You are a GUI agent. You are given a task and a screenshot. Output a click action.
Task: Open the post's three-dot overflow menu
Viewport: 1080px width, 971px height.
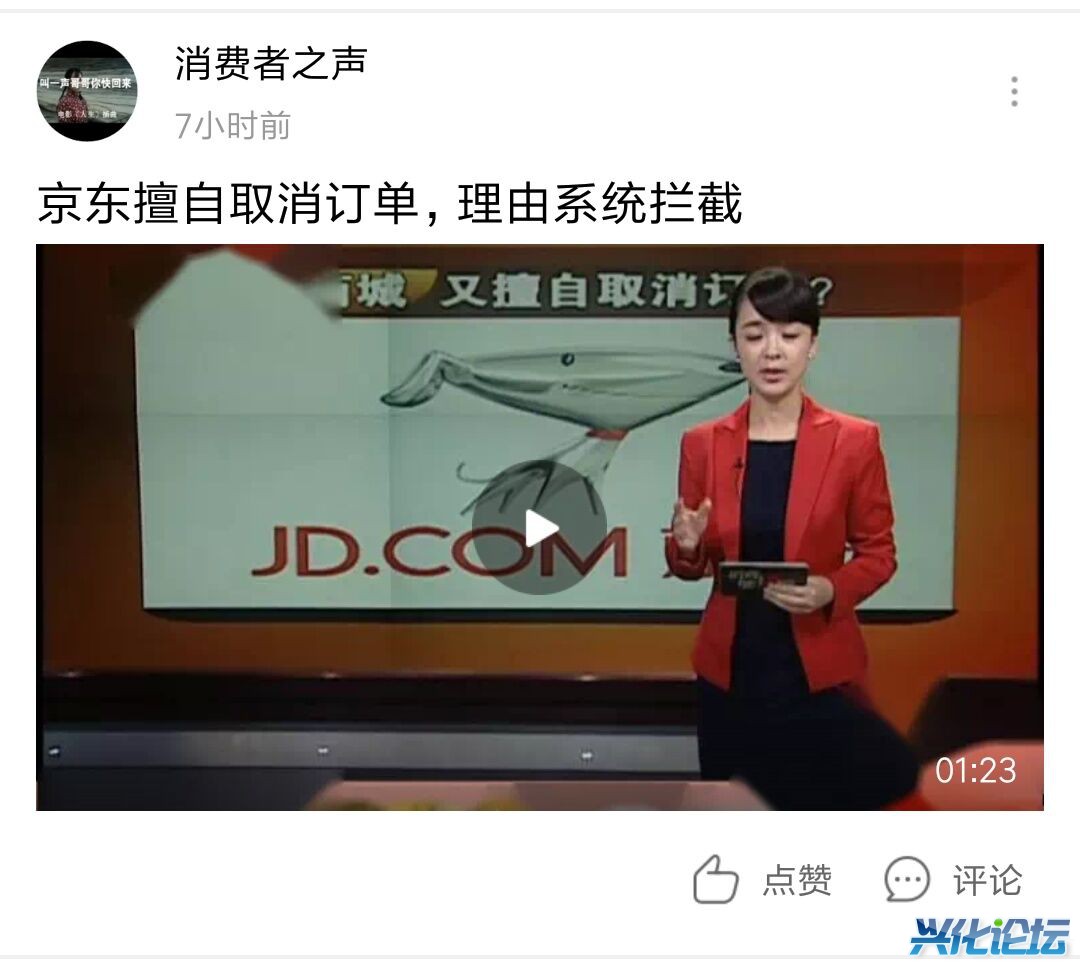click(x=1014, y=92)
